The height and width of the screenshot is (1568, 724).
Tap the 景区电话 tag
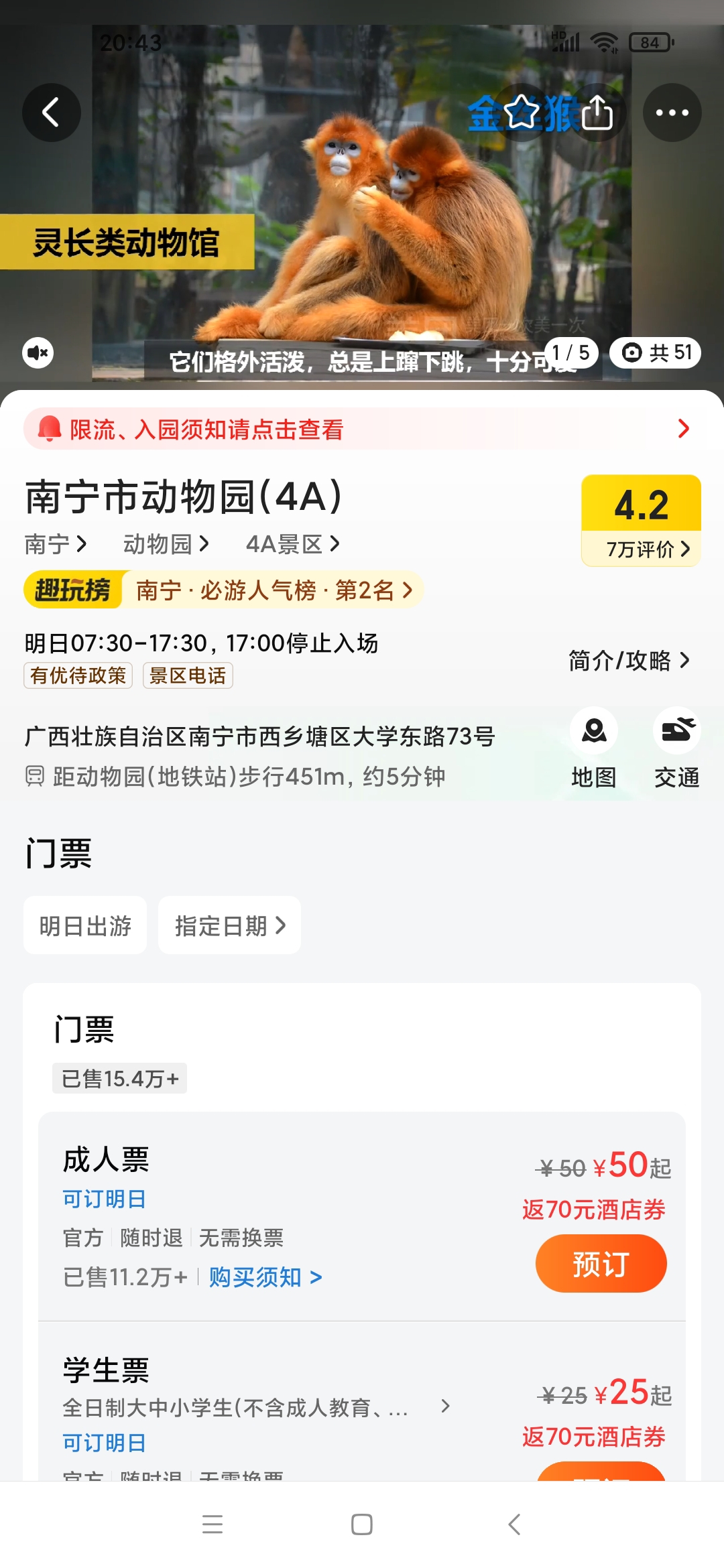tap(188, 675)
